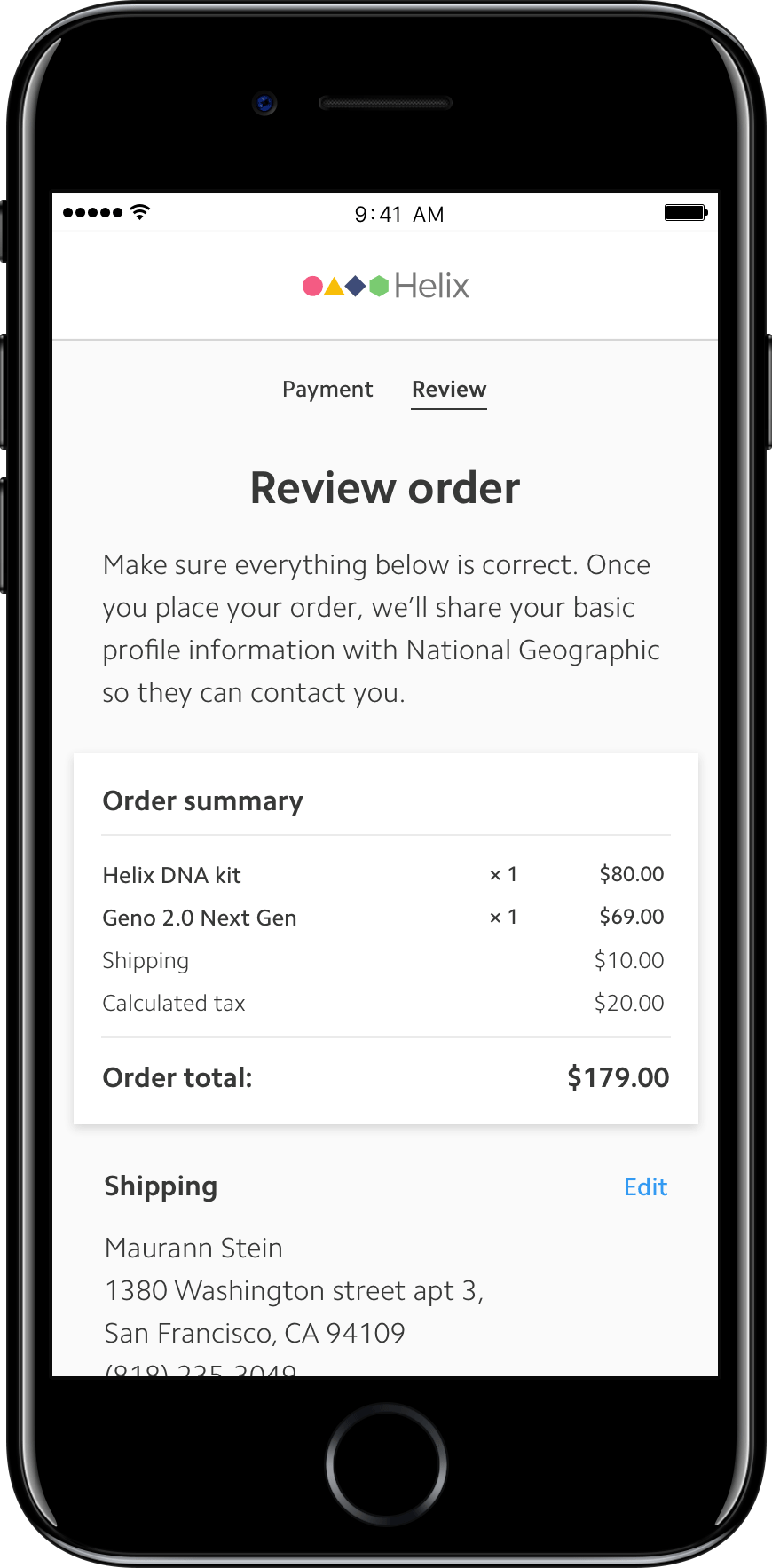
Task: Select the Review tab
Action: pyautogui.click(x=449, y=390)
